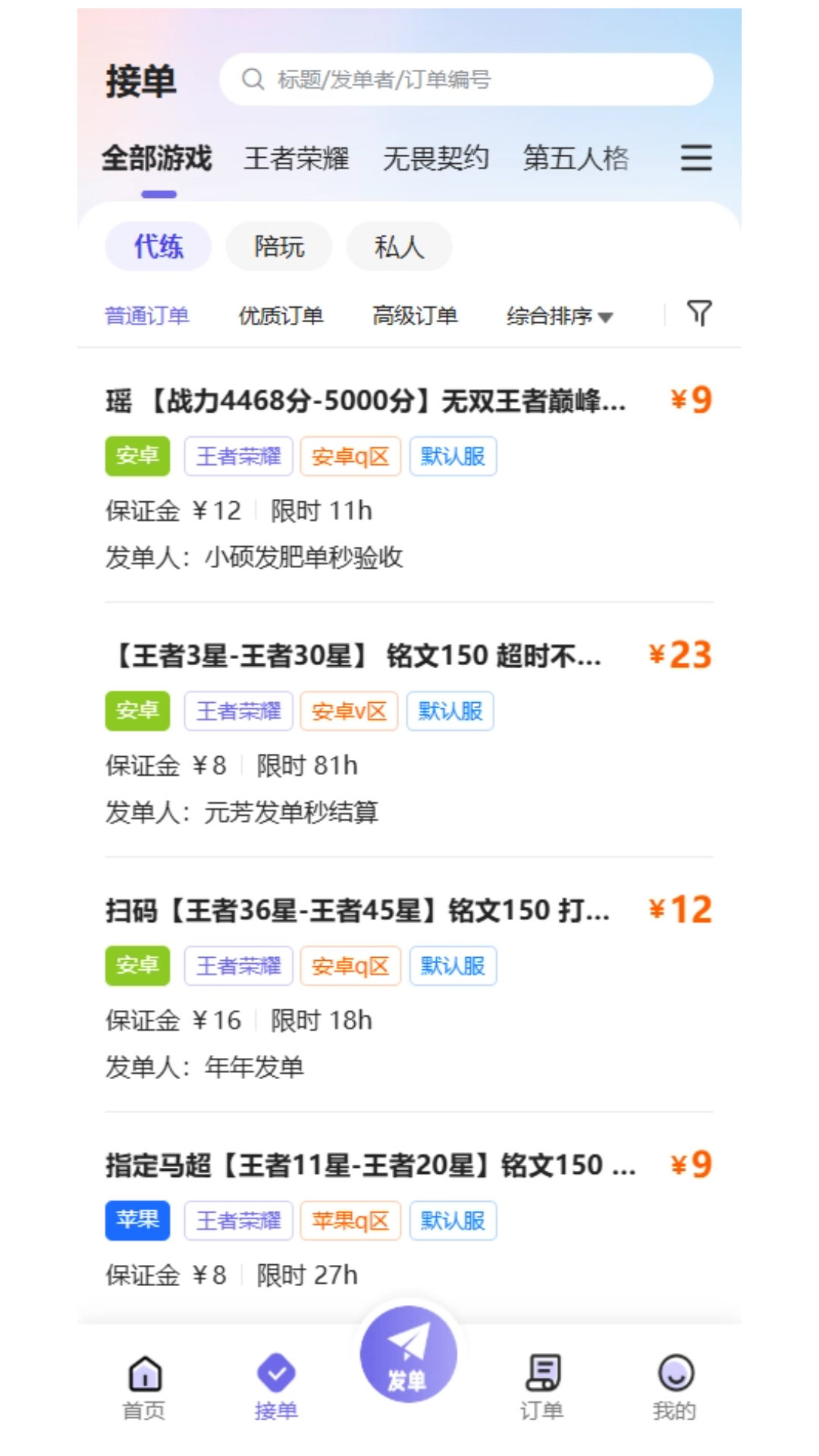The width and height of the screenshot is (819, 1456).
Task: Switch to 优质订单 order type
Action: pos(282,315)
